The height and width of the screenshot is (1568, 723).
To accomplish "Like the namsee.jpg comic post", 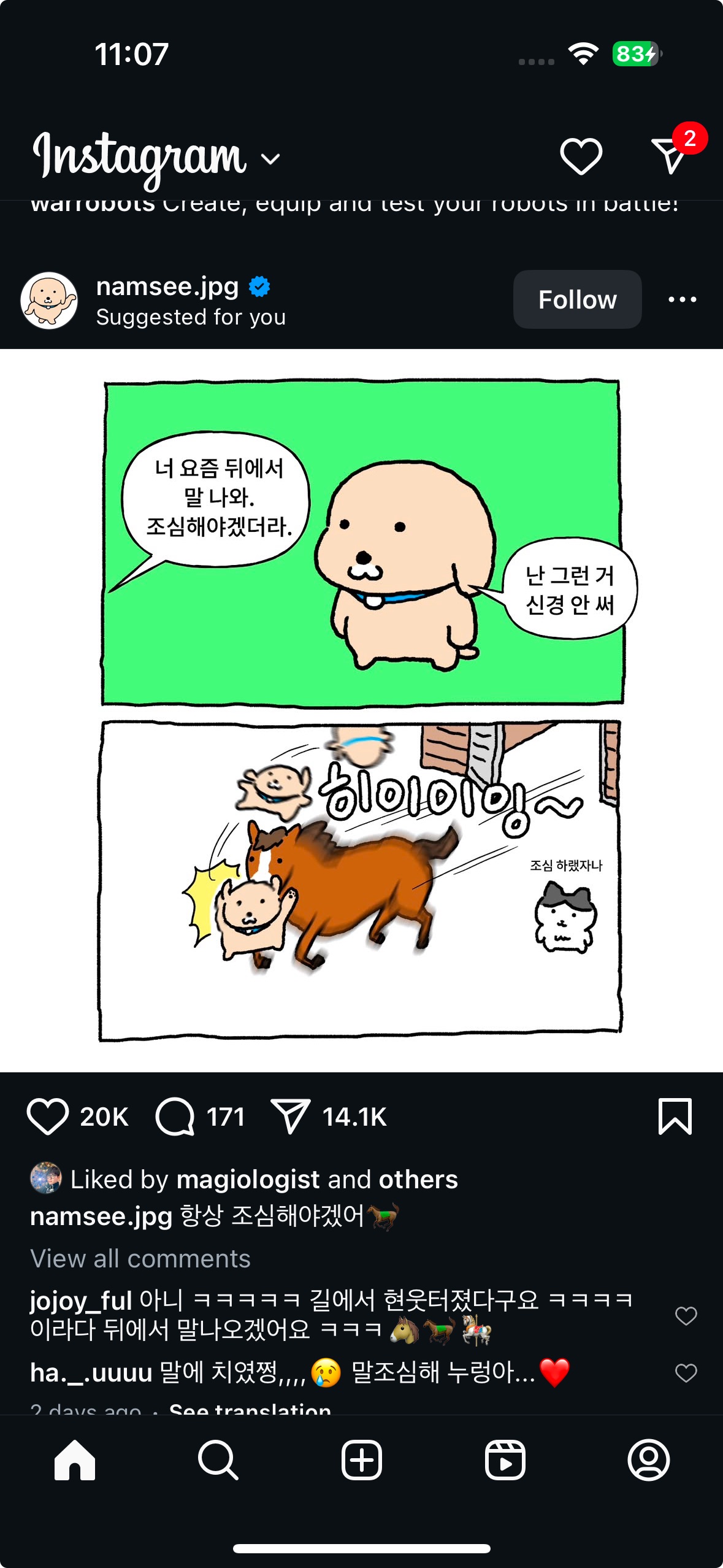I will [48, 1116].
